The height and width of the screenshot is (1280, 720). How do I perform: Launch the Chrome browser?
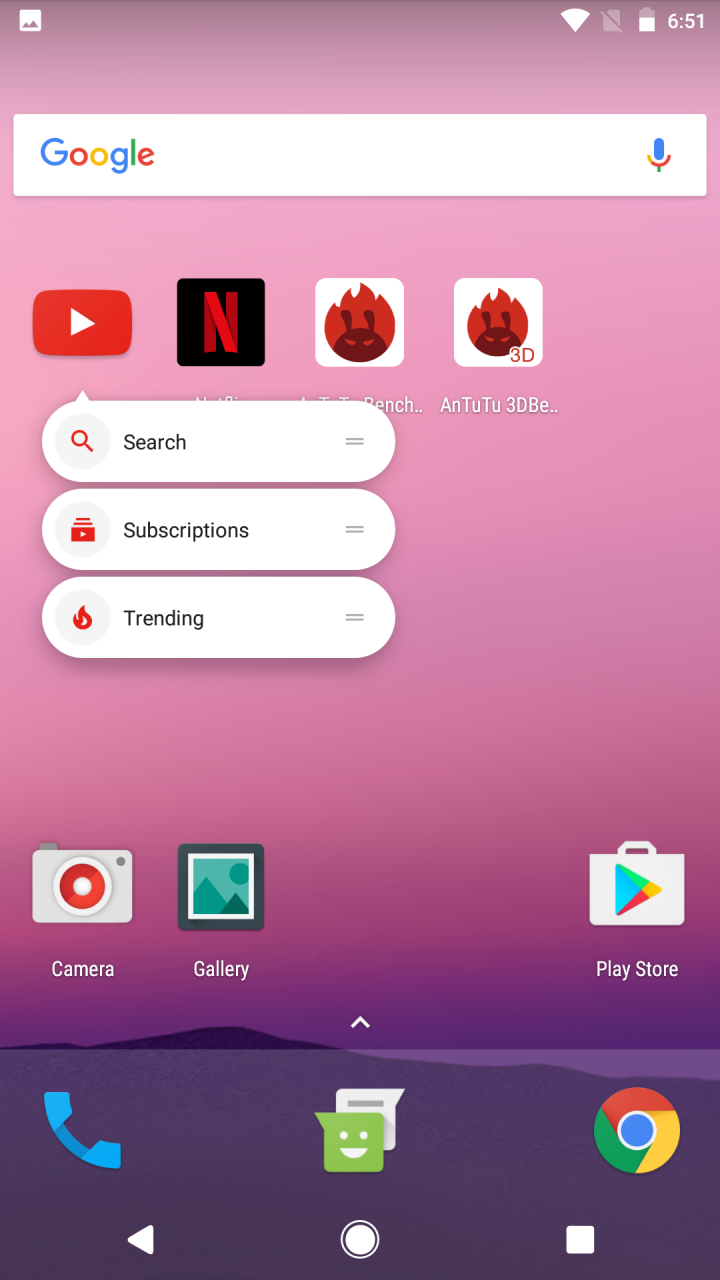[x=637, y=1130]
